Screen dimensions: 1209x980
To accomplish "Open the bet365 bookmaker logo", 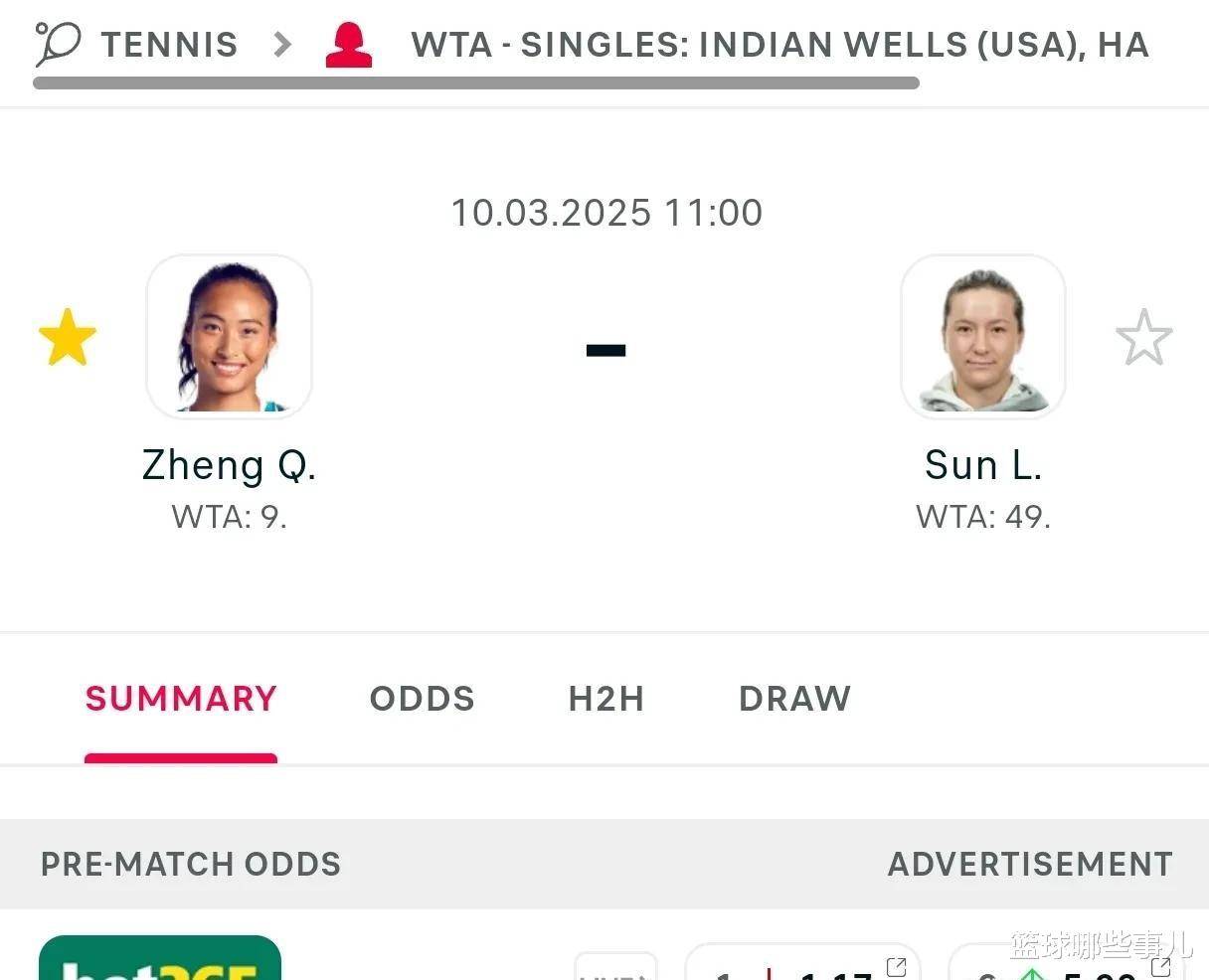I will tap(160, 960).
